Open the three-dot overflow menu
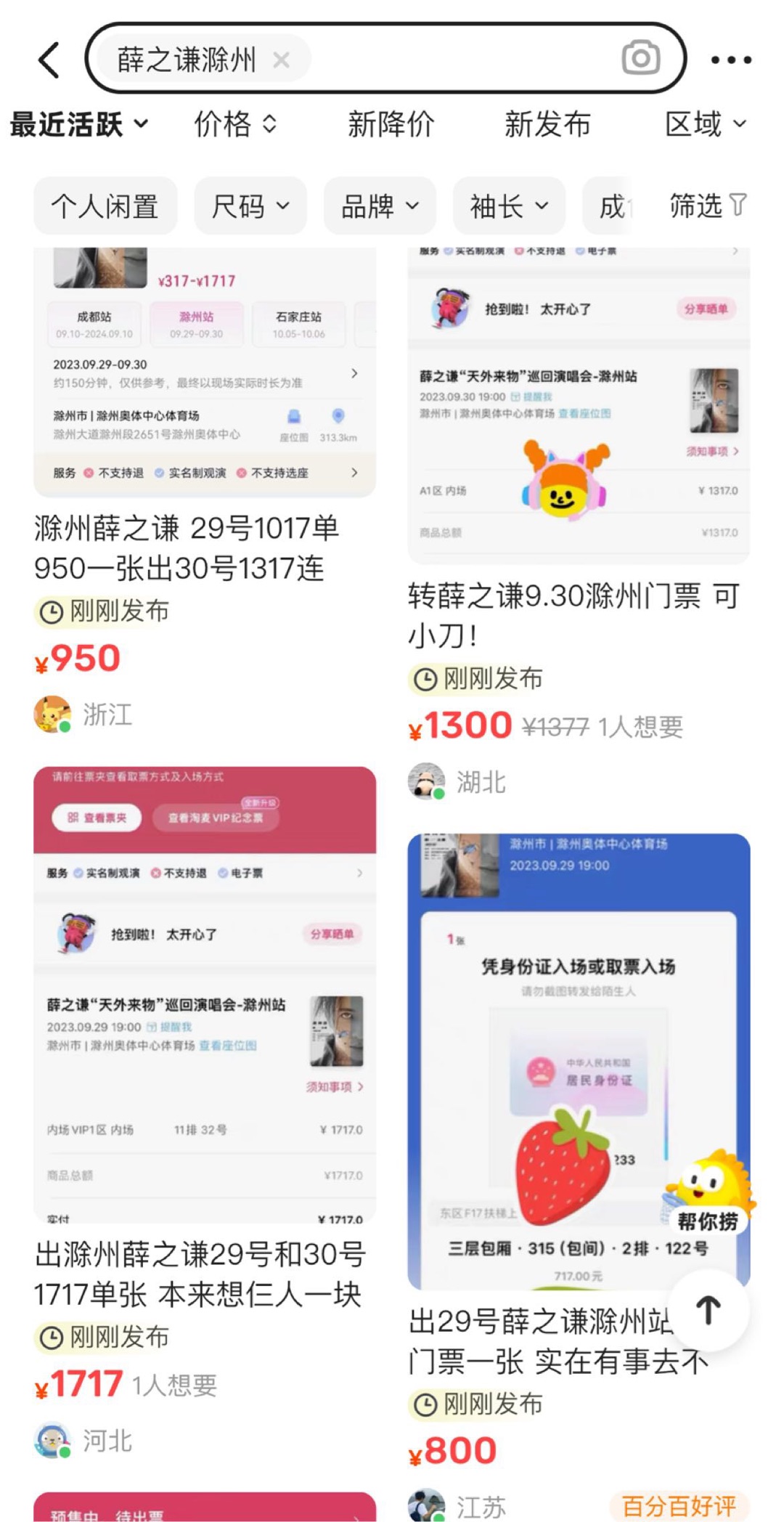The width and height of the screenshot is (784, 1522). pos(730,60)
